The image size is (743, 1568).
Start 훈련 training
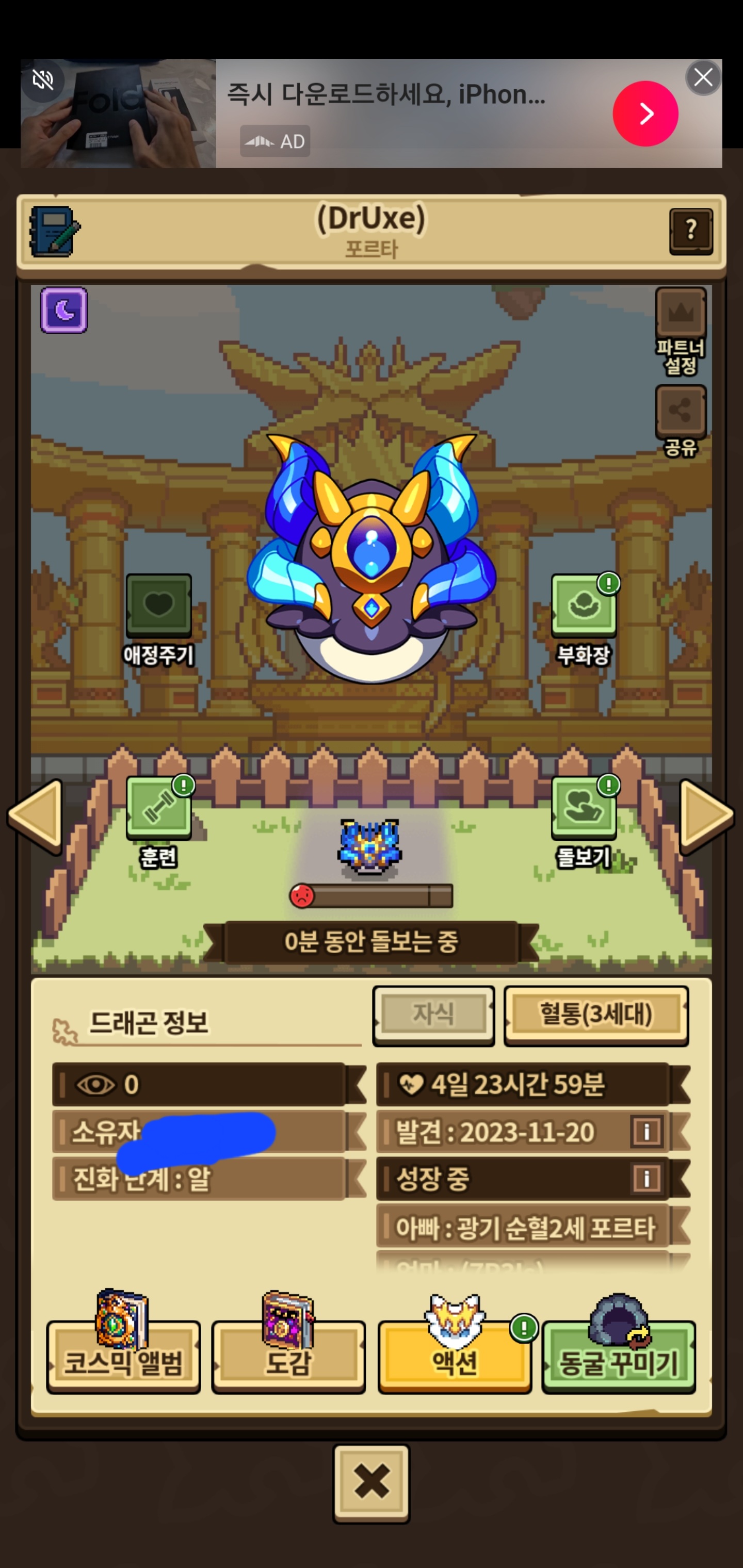pyautogui.click(x=158, y=822)
